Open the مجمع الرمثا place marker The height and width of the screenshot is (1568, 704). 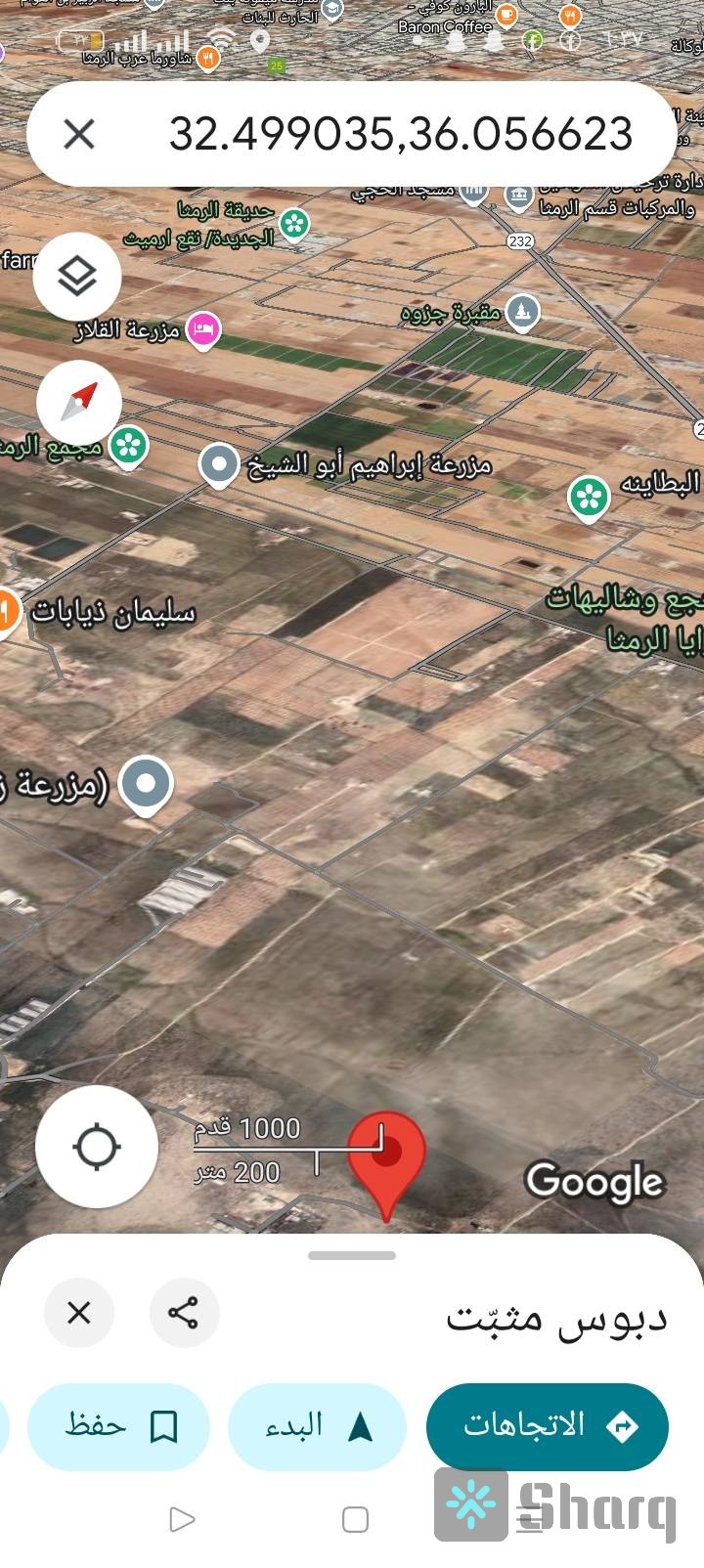[128, 446]
